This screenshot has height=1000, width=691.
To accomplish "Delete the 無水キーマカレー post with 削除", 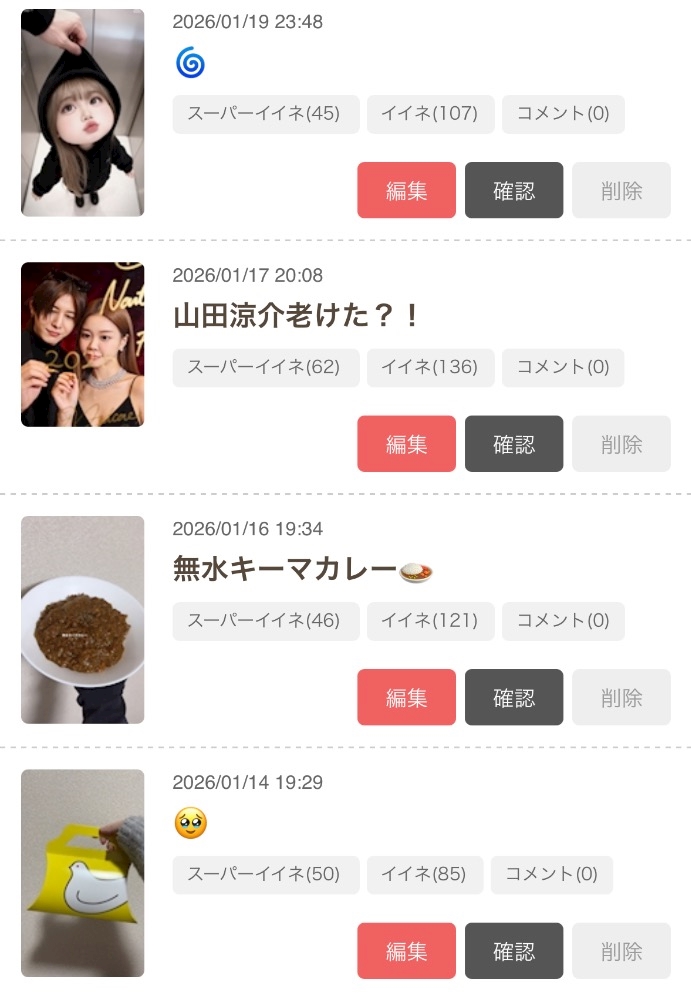I will point(621,697).
